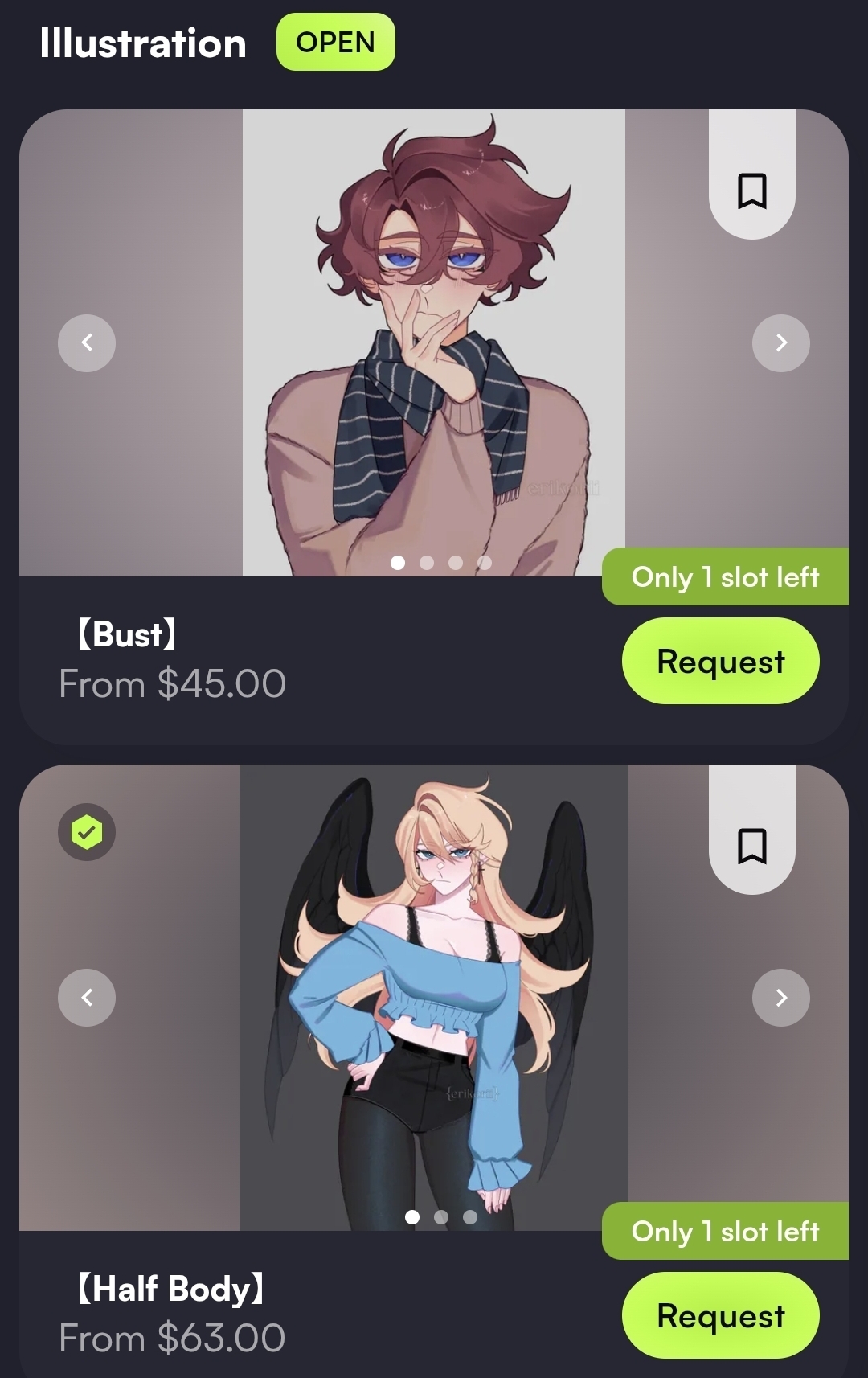Image resolution: width=868 pixels, height=1378 pixels.
Task: Show previous image in Bust carousel
Action: click(87, 343)
